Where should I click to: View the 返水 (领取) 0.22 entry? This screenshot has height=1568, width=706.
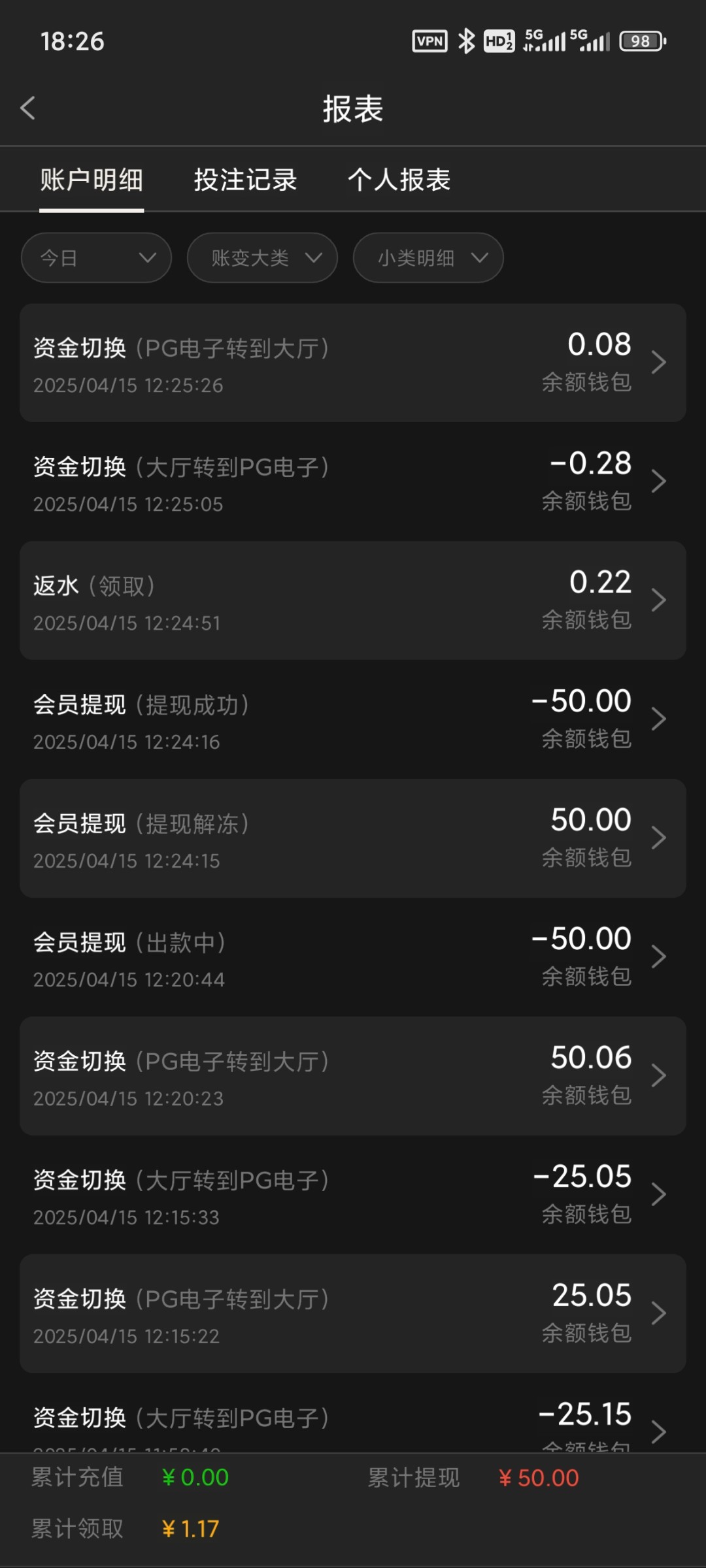[x=353, y=600]
